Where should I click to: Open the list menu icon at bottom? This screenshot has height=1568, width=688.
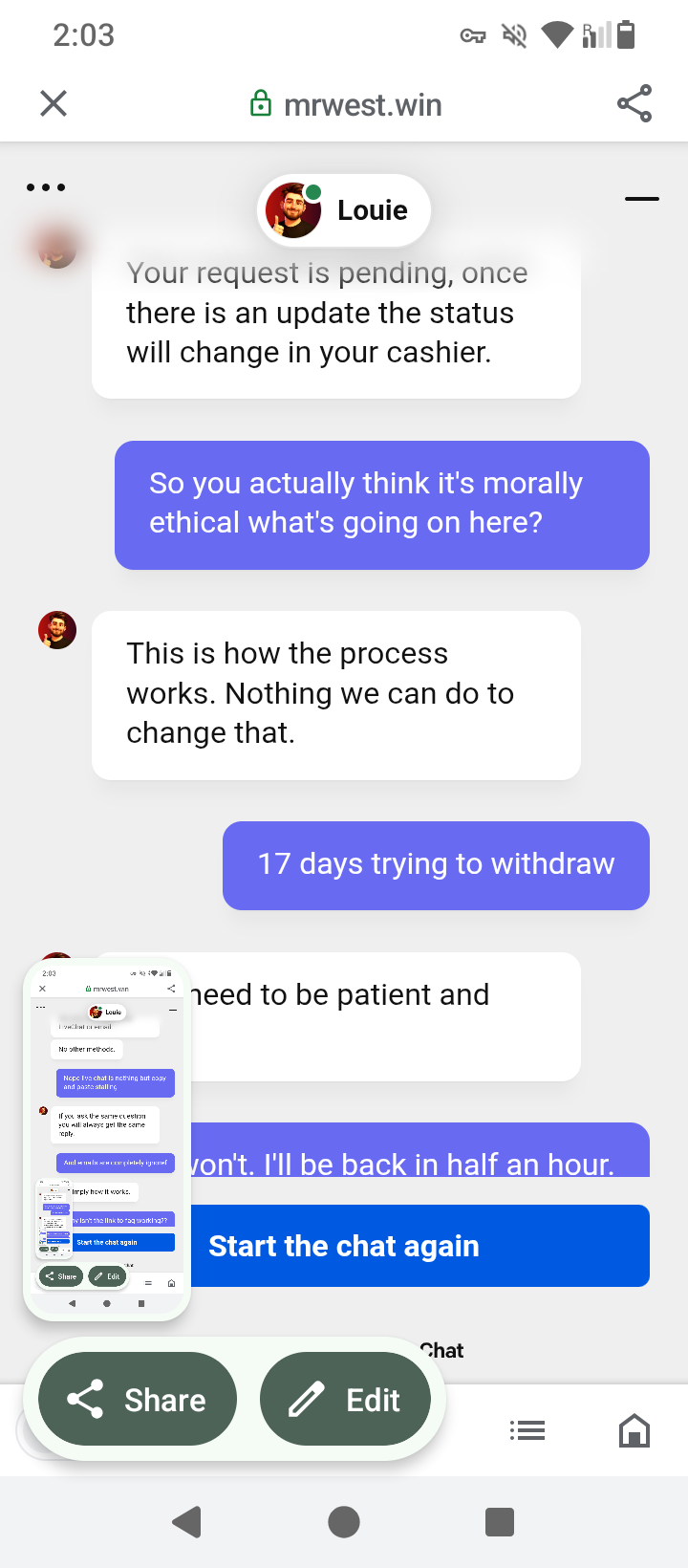[527, 1430]
